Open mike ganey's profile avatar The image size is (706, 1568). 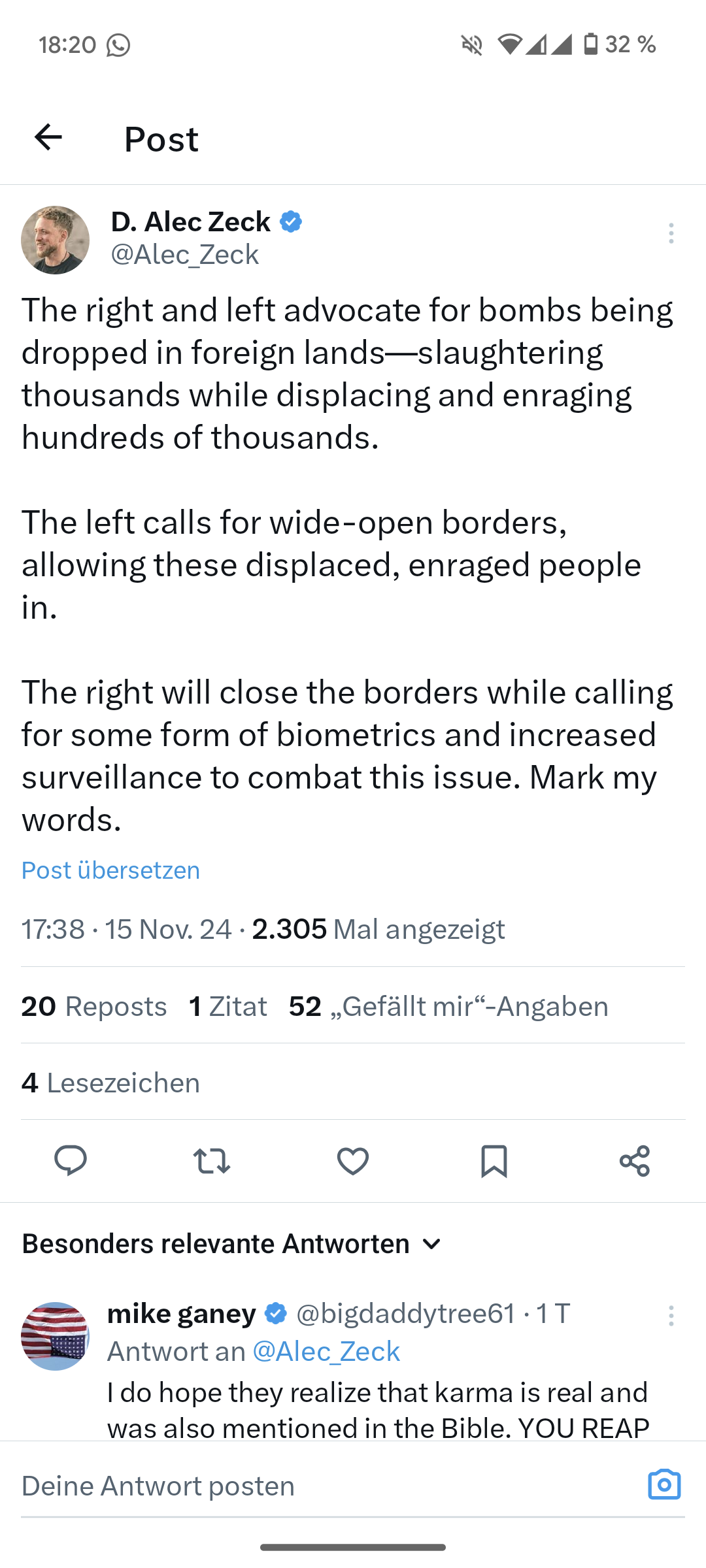pyautogui.click(x=55, y=1336)
